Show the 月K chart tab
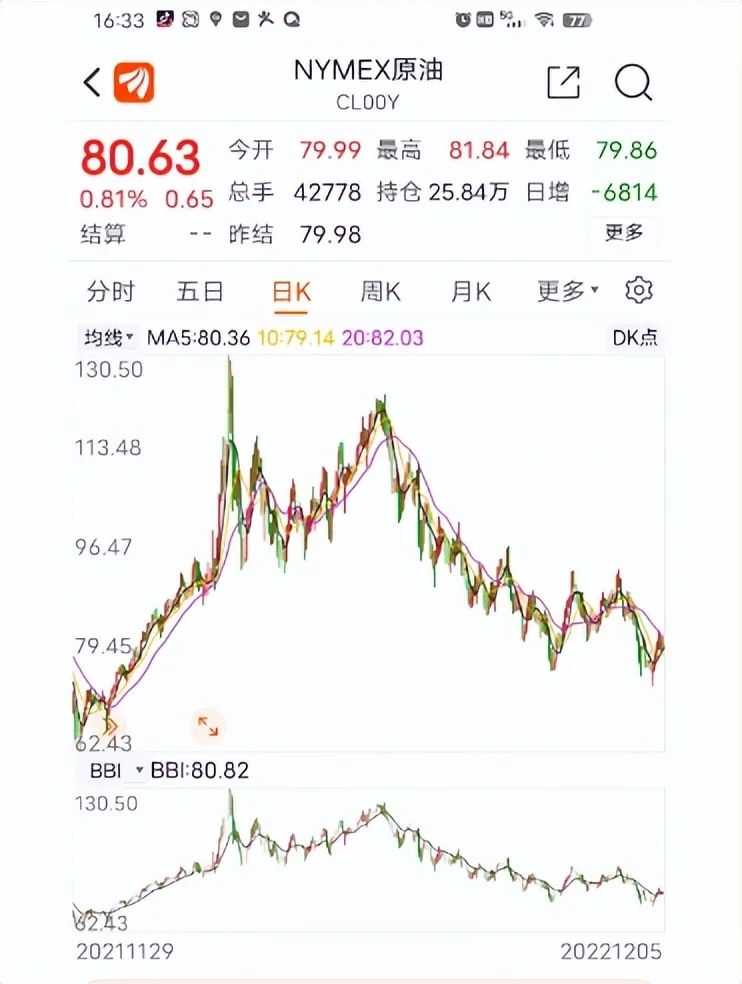The width and height of the screenshot is (742, 984). [x=471, y=292]
